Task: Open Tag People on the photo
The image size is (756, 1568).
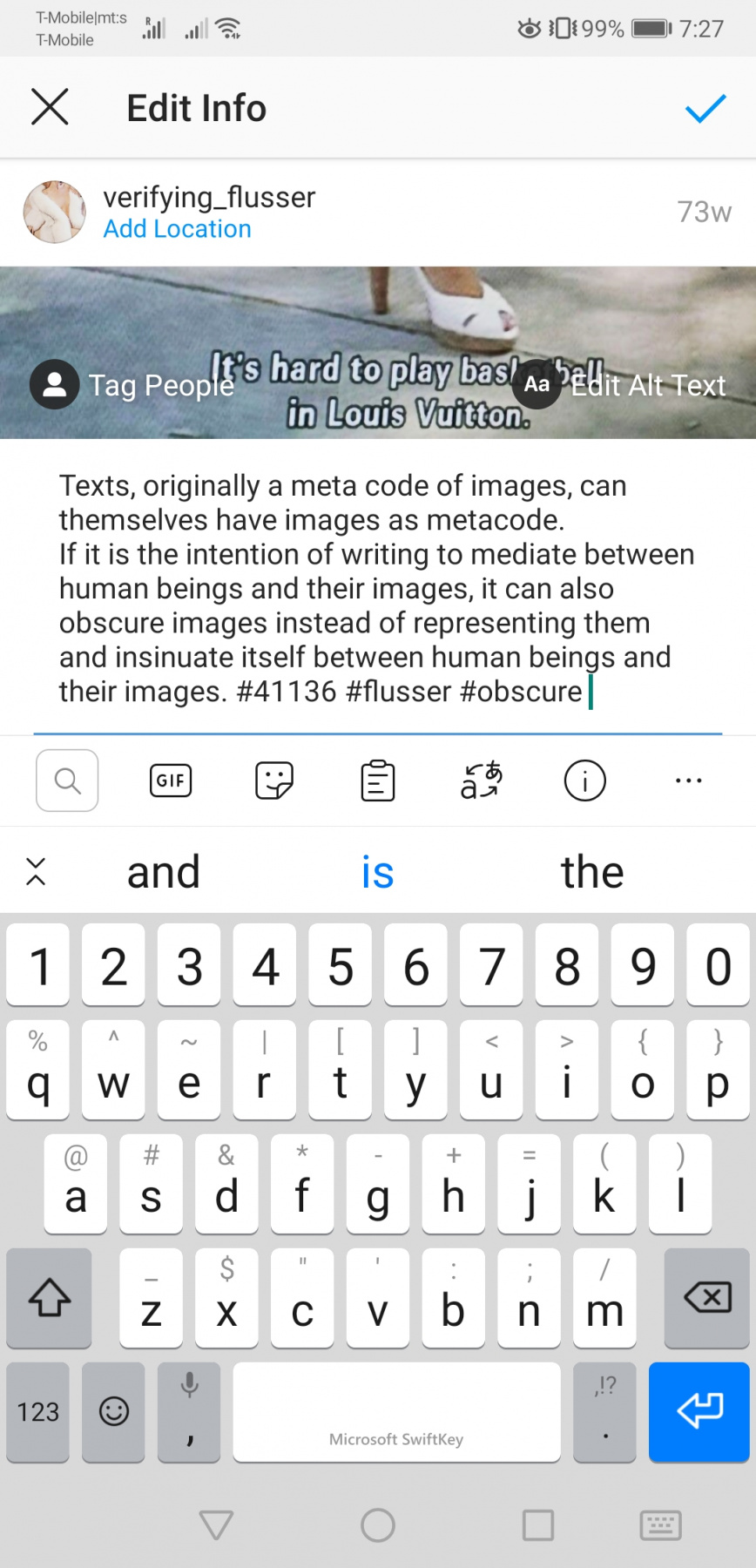Action: tap(132, 384)
